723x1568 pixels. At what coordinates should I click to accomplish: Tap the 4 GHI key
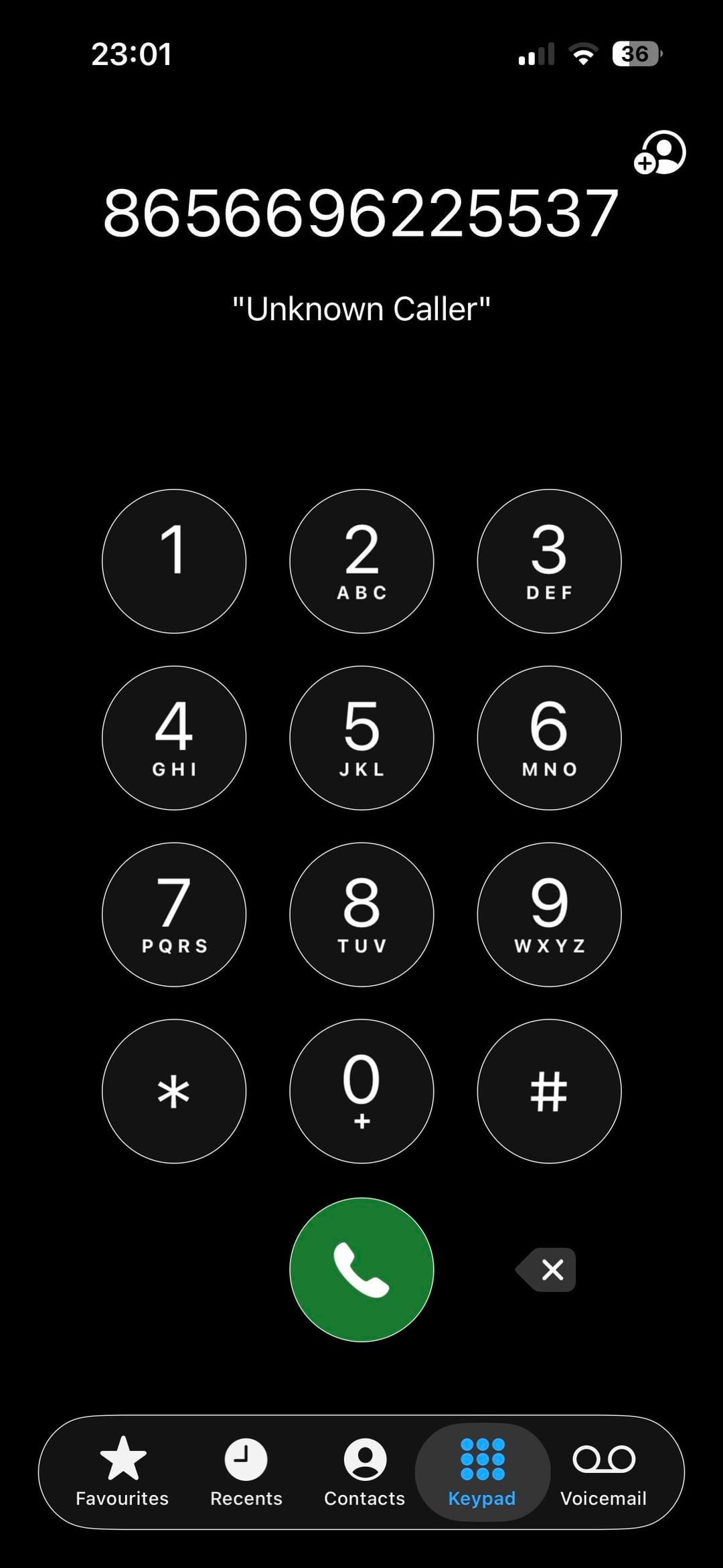tap(174, 737)
